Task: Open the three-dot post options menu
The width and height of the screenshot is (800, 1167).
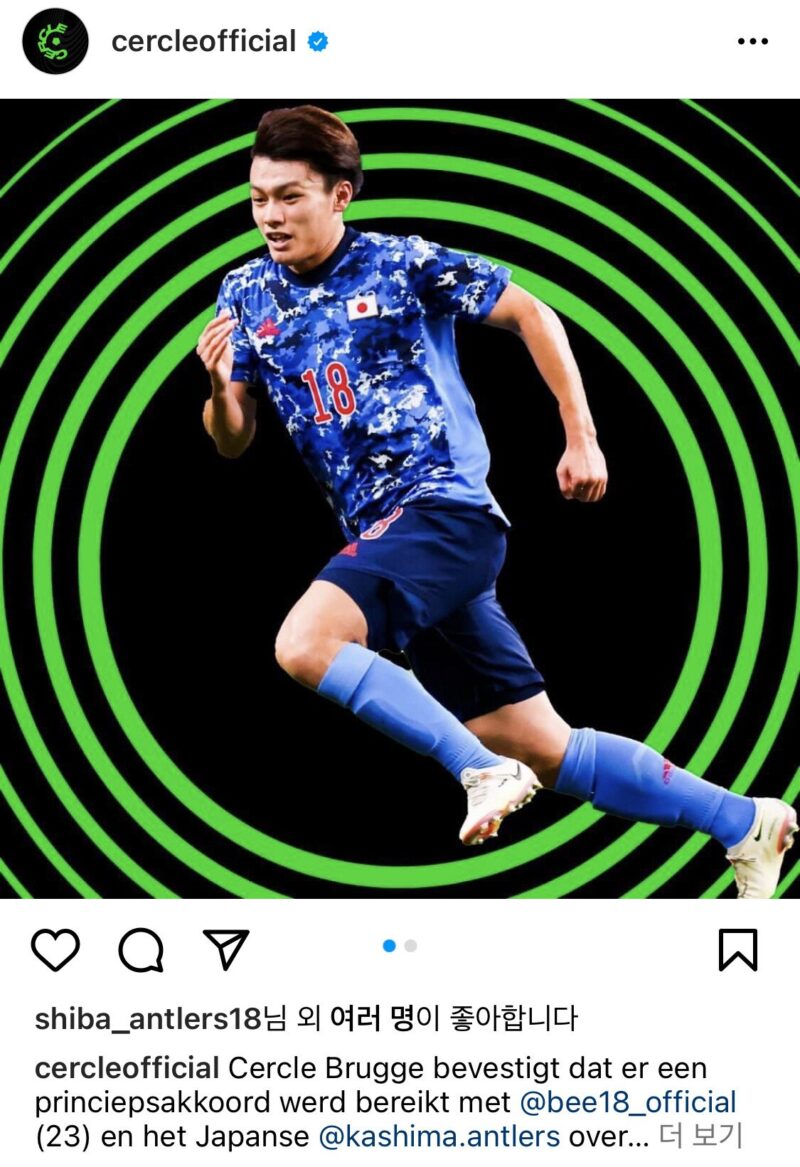Action: pyautogui.click(x=752, y=41)
